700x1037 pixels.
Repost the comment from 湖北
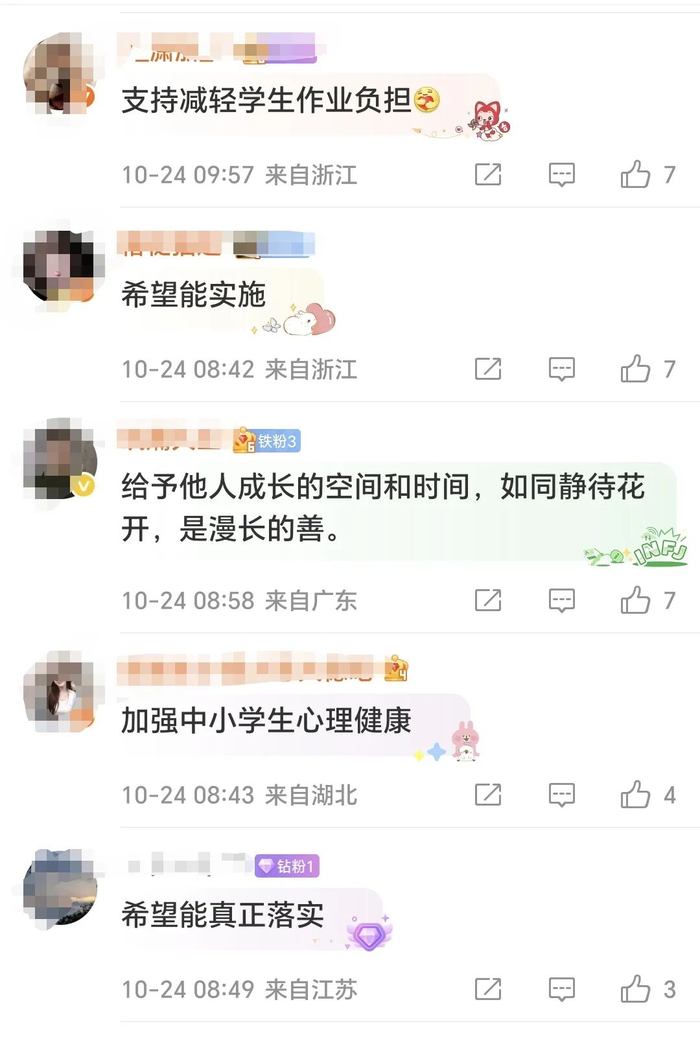[488, 794]
